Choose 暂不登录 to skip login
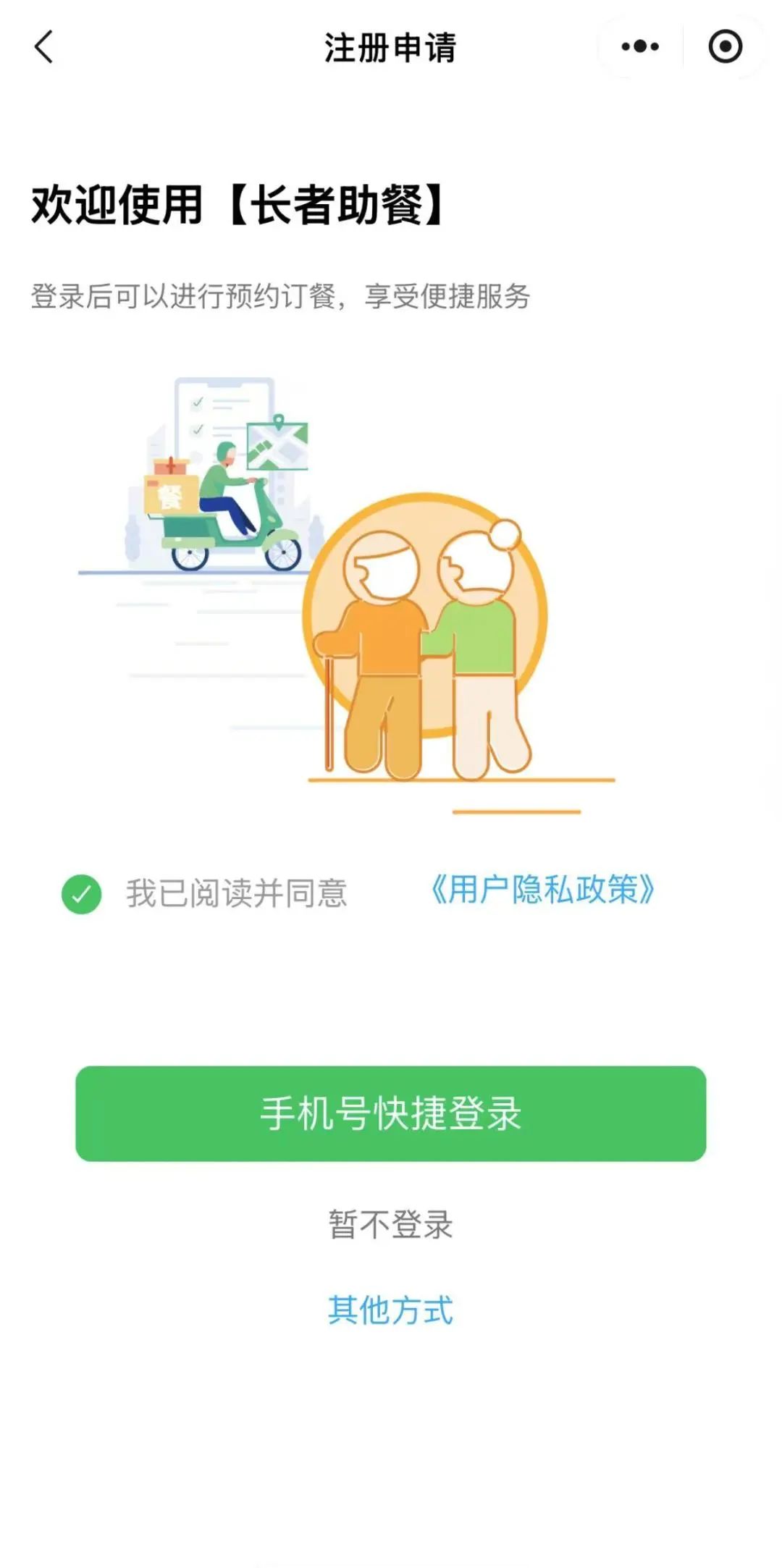 pos(390,1224)
